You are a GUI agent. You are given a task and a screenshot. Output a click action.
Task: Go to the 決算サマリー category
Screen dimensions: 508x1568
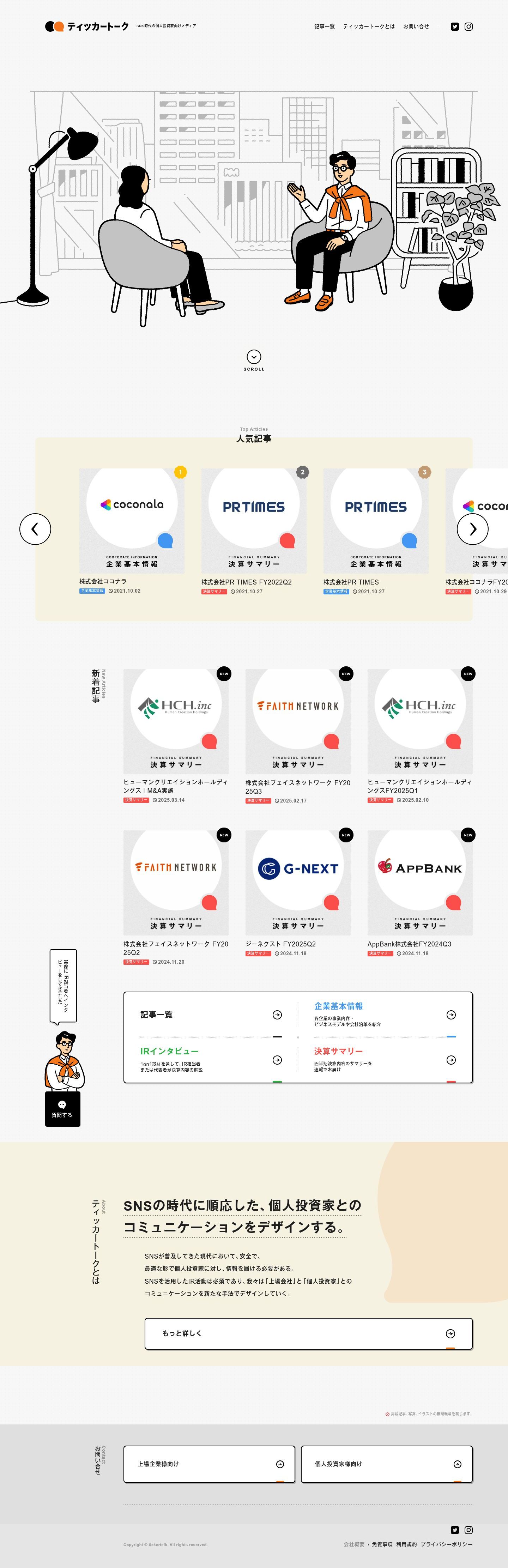click(x=385, y=1060)
